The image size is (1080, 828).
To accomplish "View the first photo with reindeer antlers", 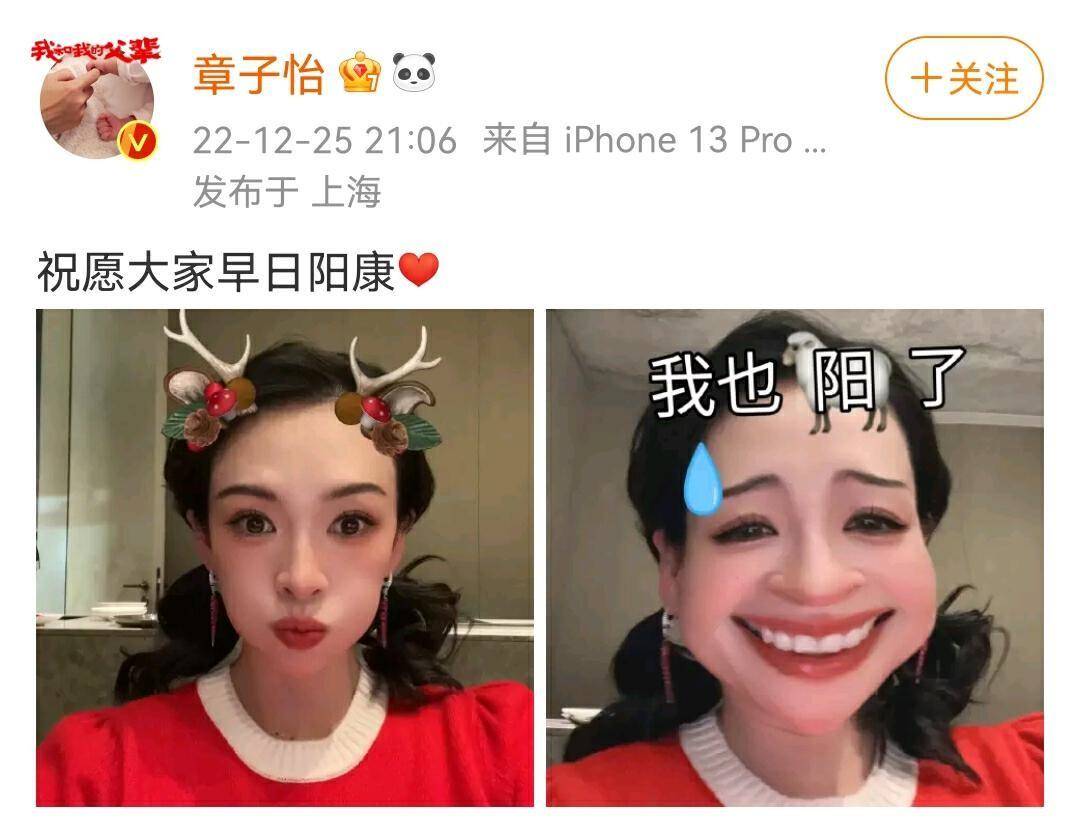I will (x=285, y=557).
